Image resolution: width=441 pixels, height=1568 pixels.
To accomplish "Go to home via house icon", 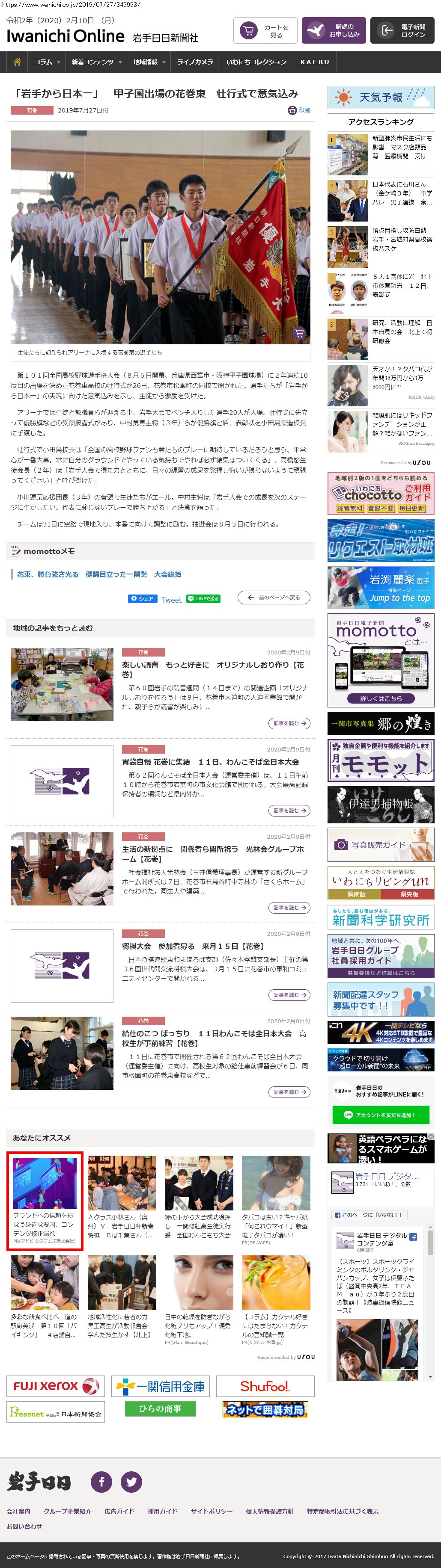I will click(17, 62).
